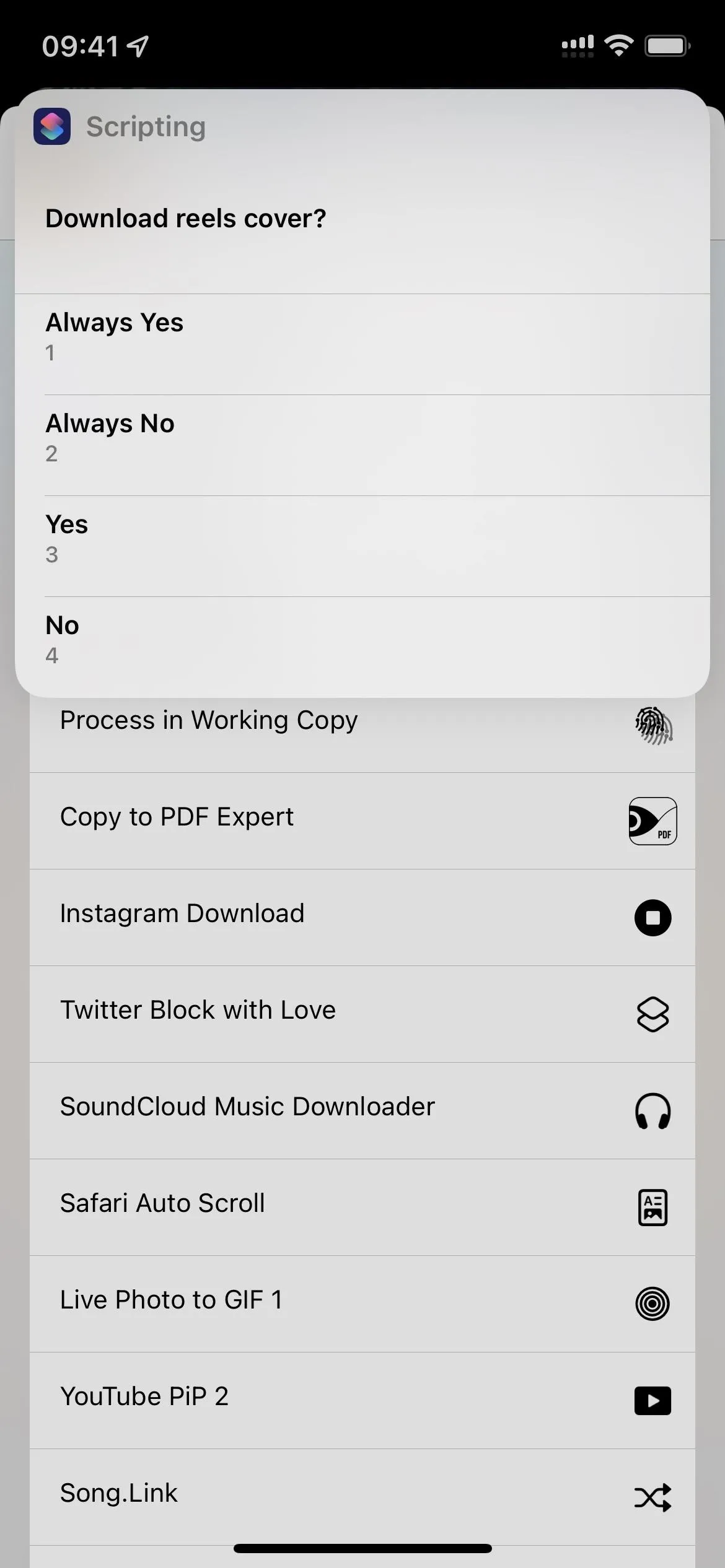Pick the No option
The image size is (725, 1568).
pos(362,647)
